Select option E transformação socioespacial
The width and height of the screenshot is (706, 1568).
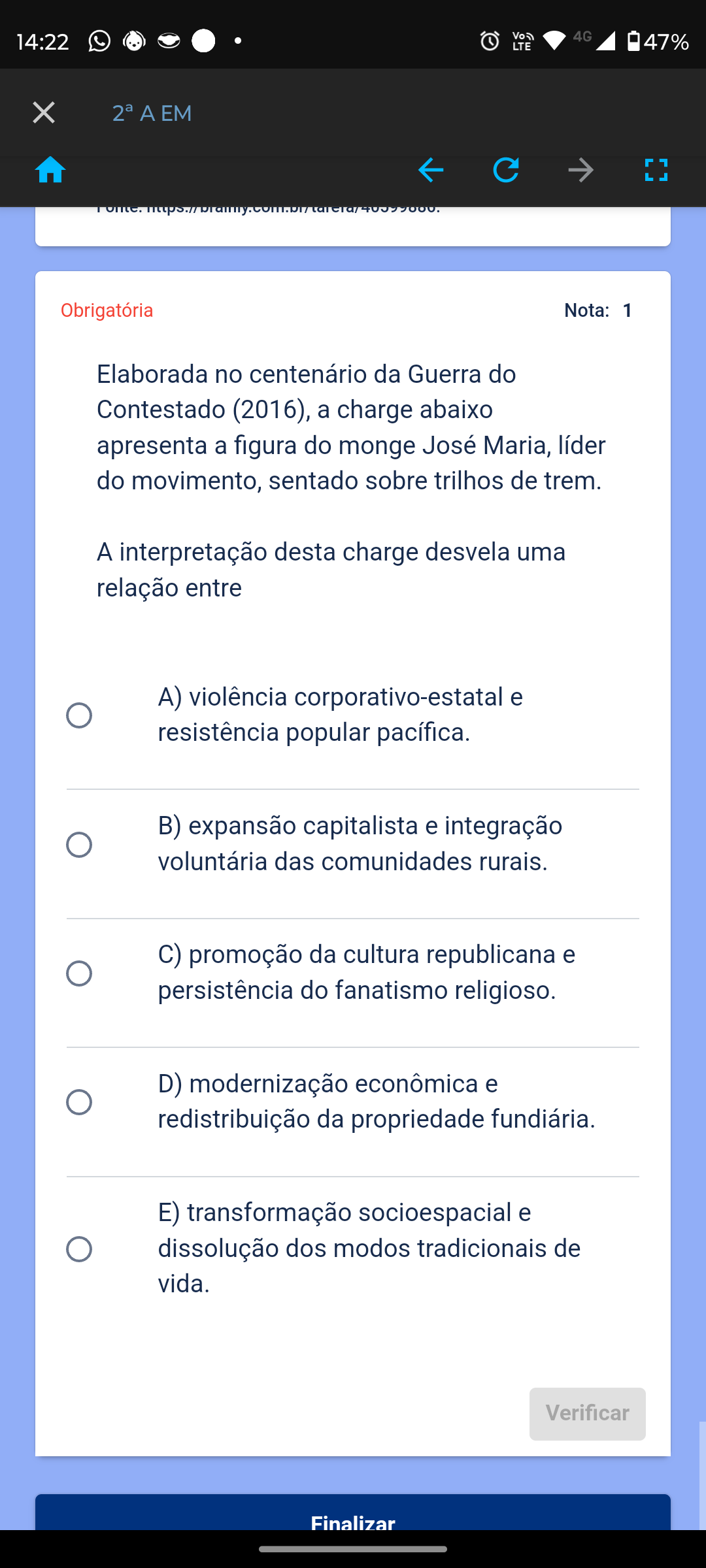click(x=79, y=1249)
